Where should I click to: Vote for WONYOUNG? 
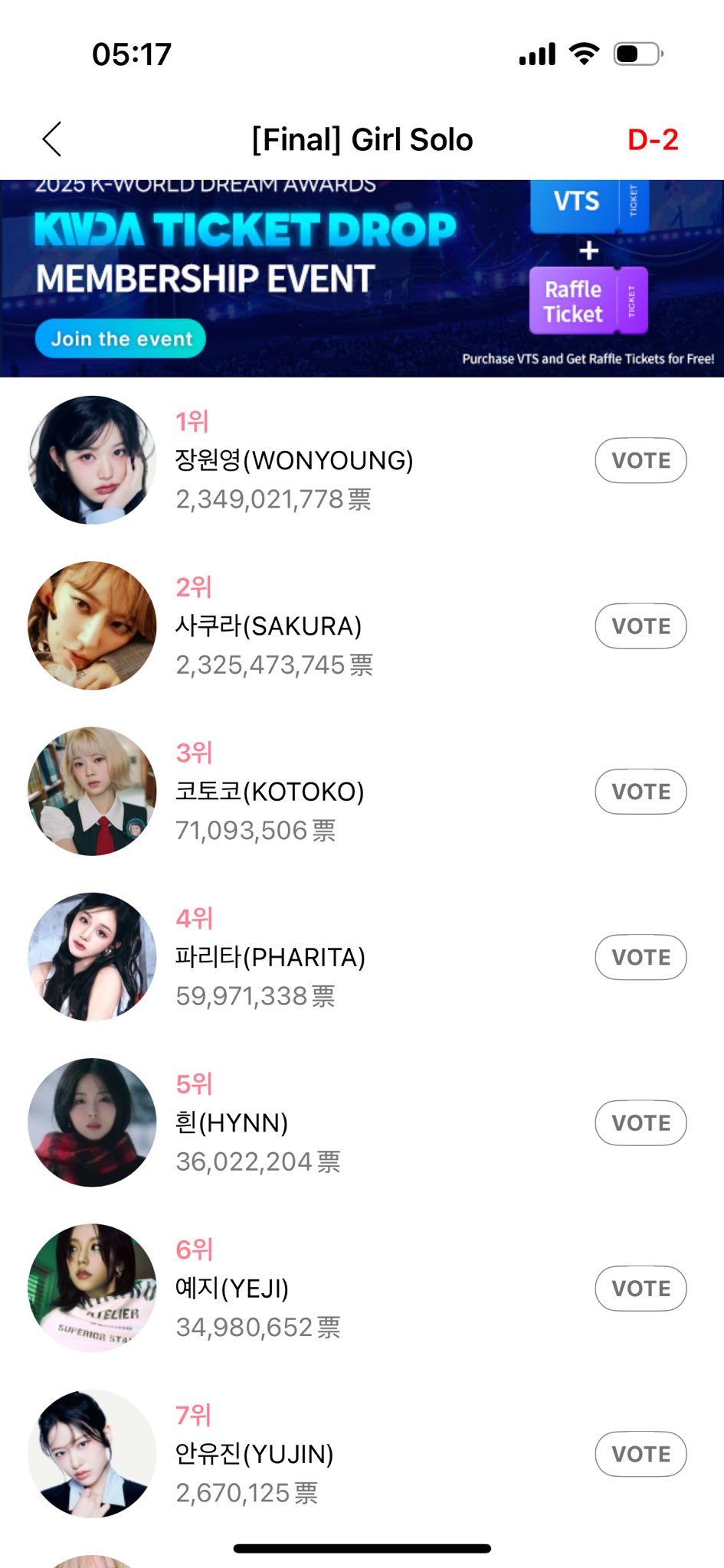coord(640,460)
